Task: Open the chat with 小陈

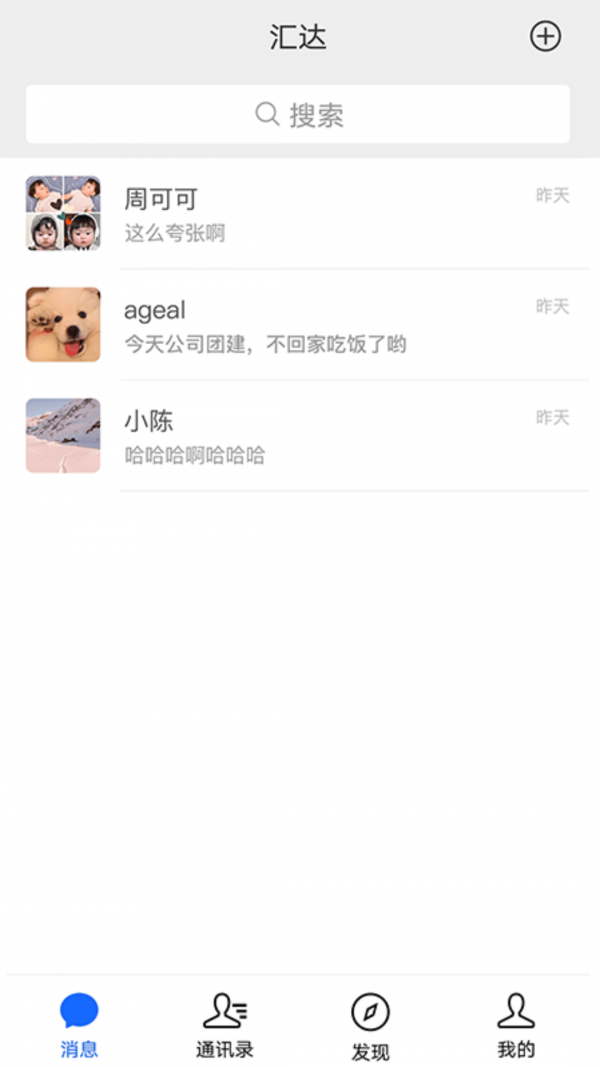Action: click(300, 436)
